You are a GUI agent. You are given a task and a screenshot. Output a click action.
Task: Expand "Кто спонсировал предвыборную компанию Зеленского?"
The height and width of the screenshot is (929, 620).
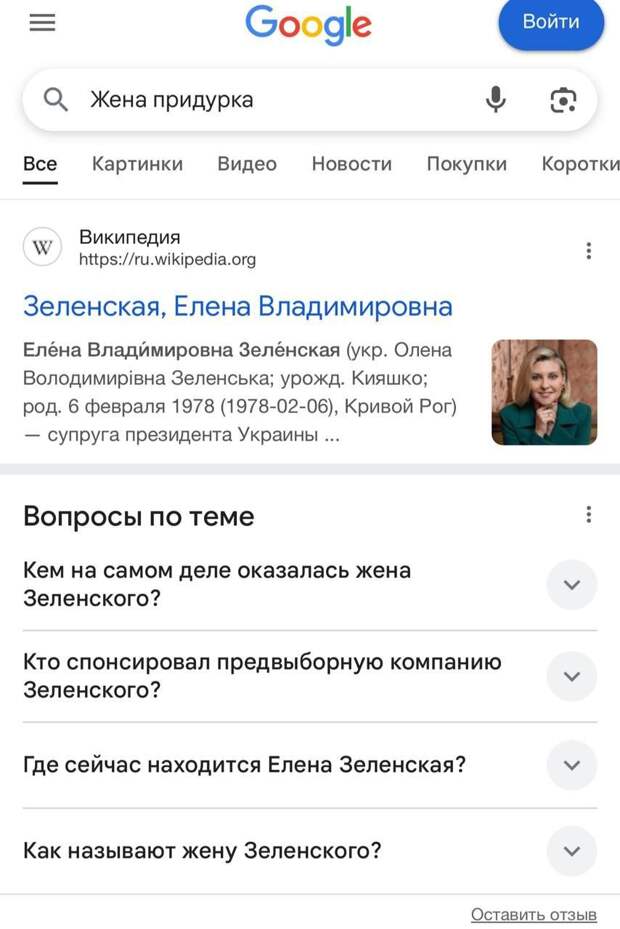click(571, 676)
